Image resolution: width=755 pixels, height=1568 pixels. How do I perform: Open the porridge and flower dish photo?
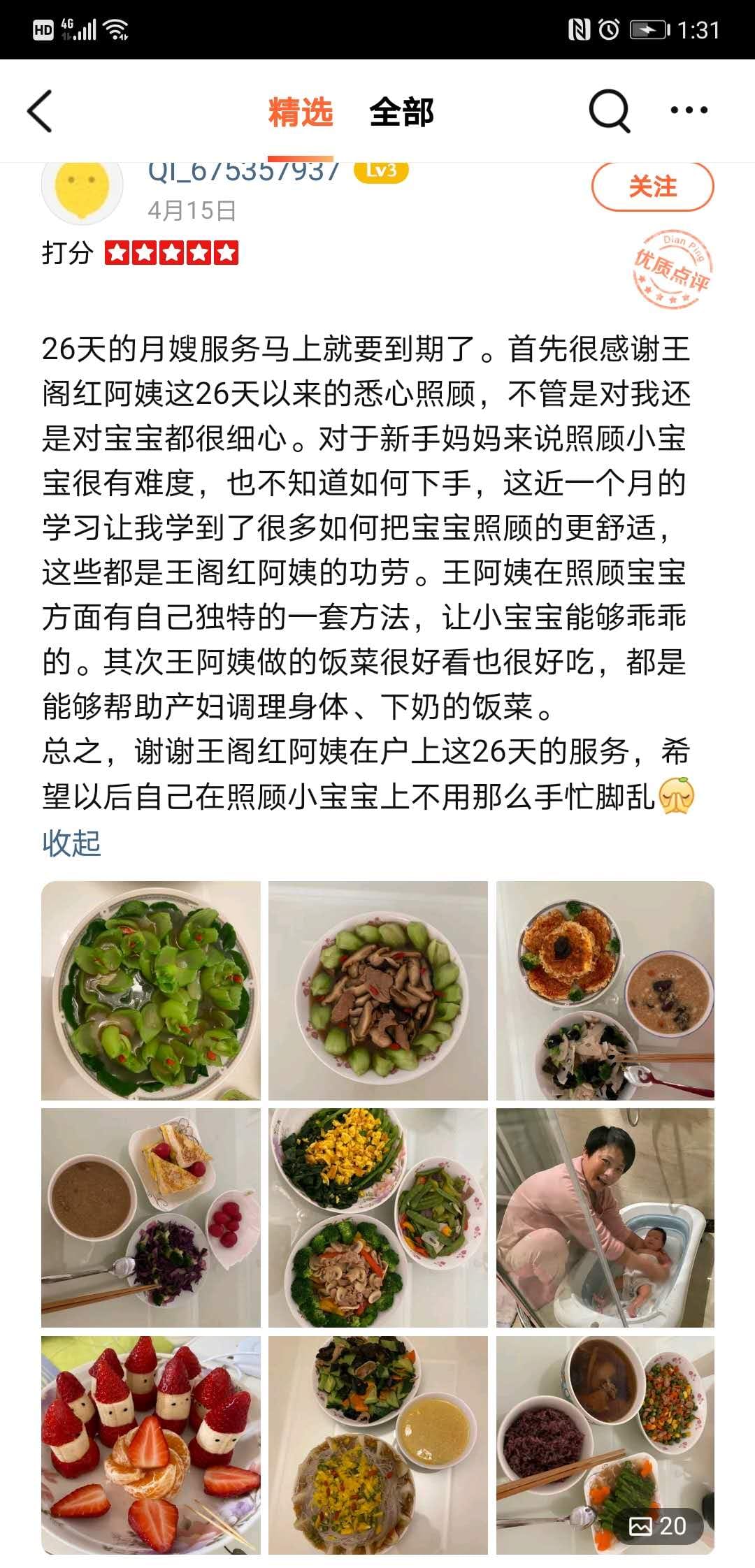click(x=605, y=990)
